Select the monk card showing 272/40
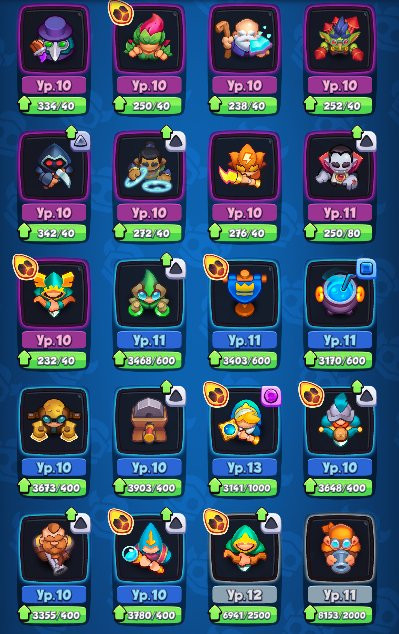Screen dimensions: 399x634 click(149, 187)
